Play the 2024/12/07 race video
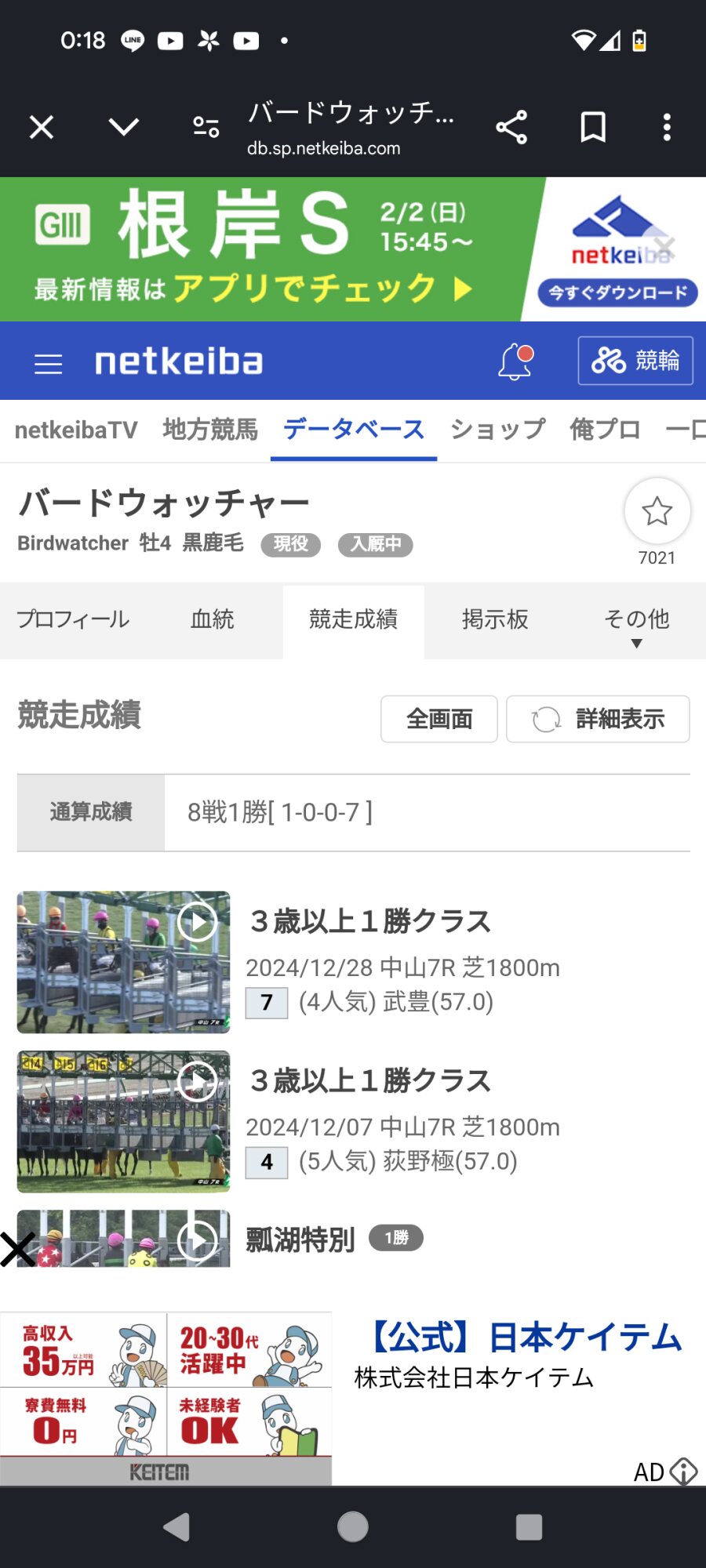 (197, 1083)
